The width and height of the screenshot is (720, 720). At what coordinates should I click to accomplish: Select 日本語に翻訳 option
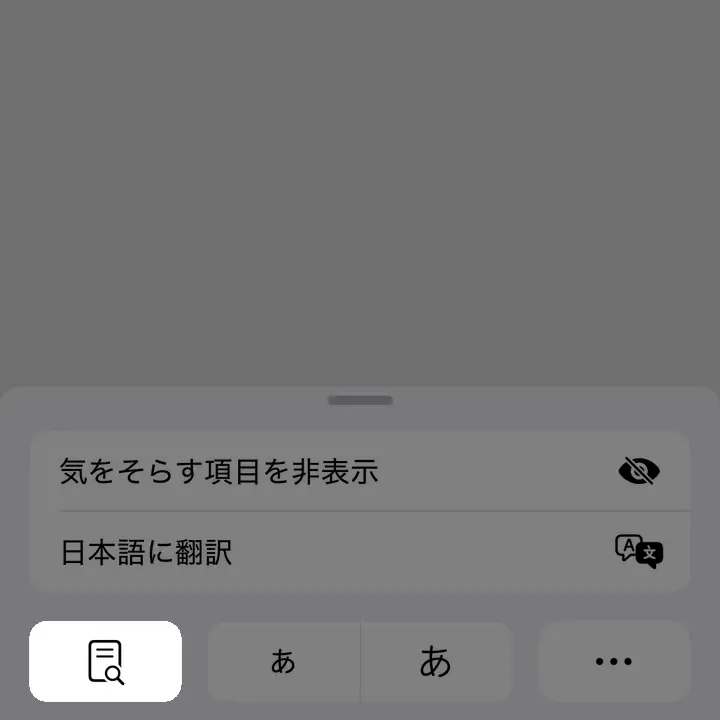pyautogui.click(x=360, y=551)
